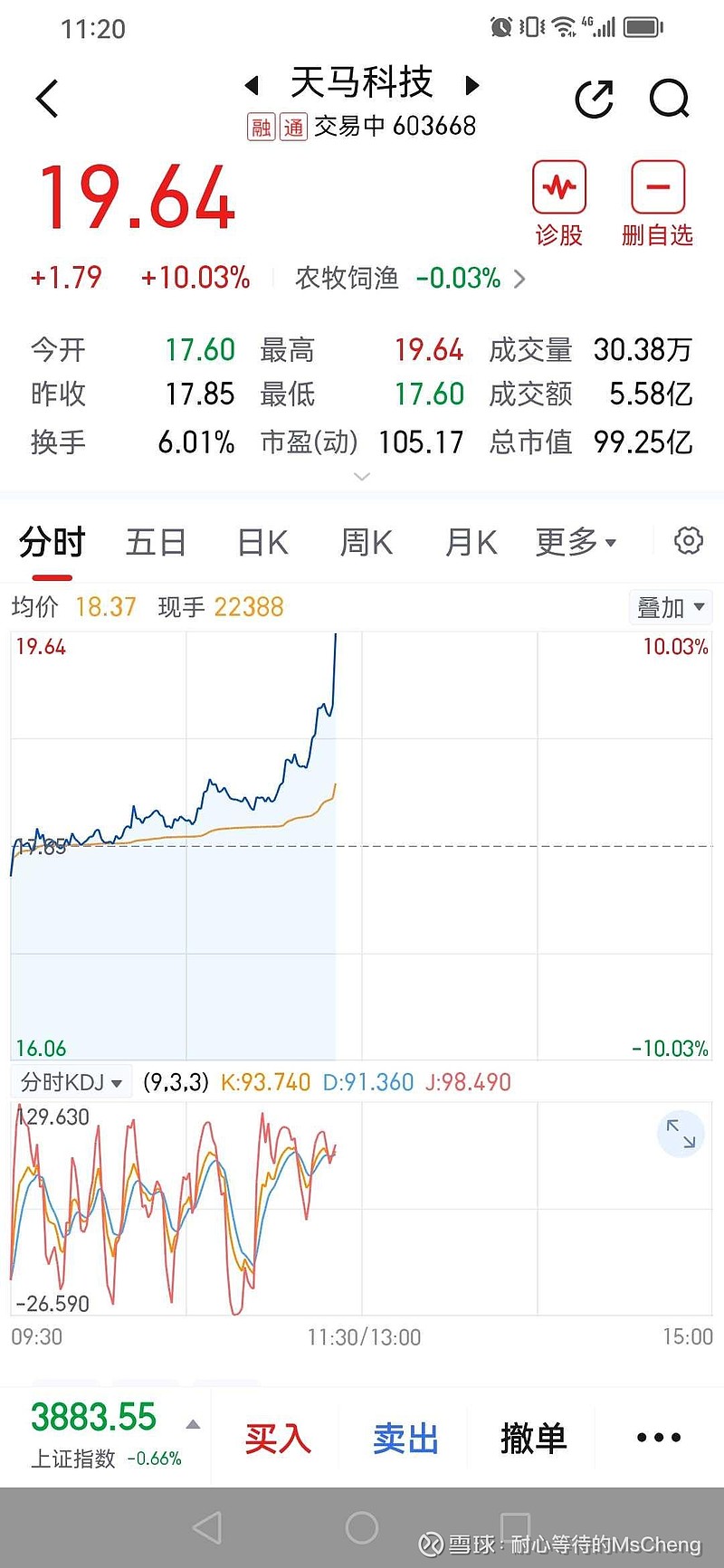Switch to the 日K chart tab

(262, 543)
